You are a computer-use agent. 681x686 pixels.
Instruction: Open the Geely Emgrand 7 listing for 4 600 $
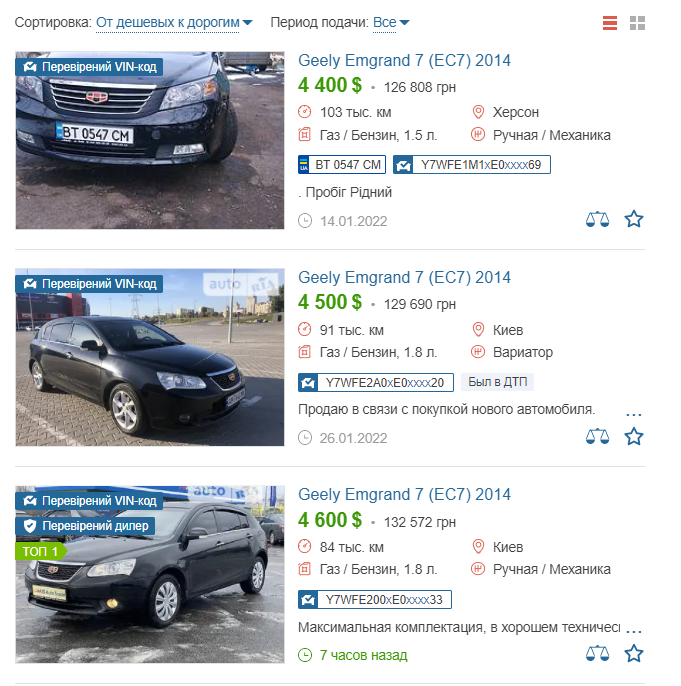[x=404, y=494]
